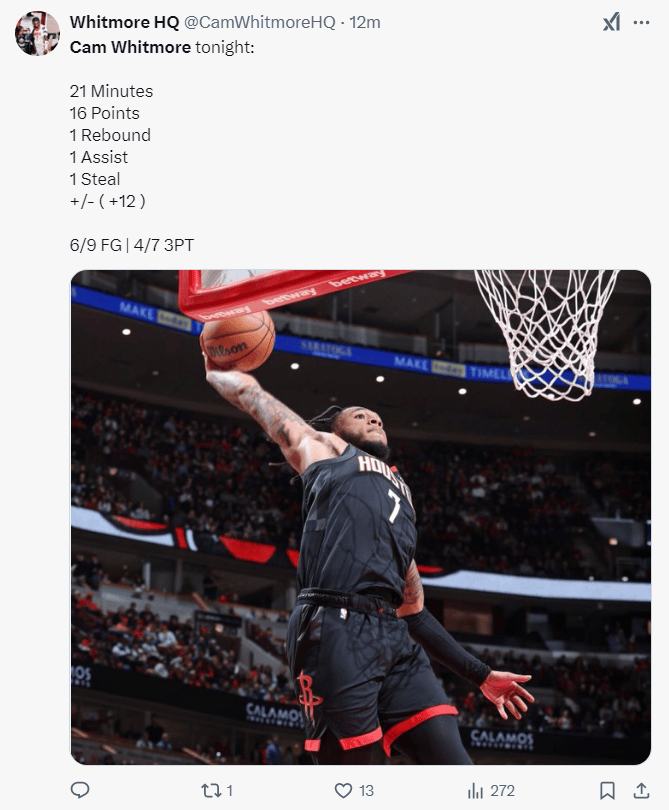Bookmark the Whitmore HQ post
Image resolution: width=669 pixels, height=810 pixels.
click(x=607, y=790)
